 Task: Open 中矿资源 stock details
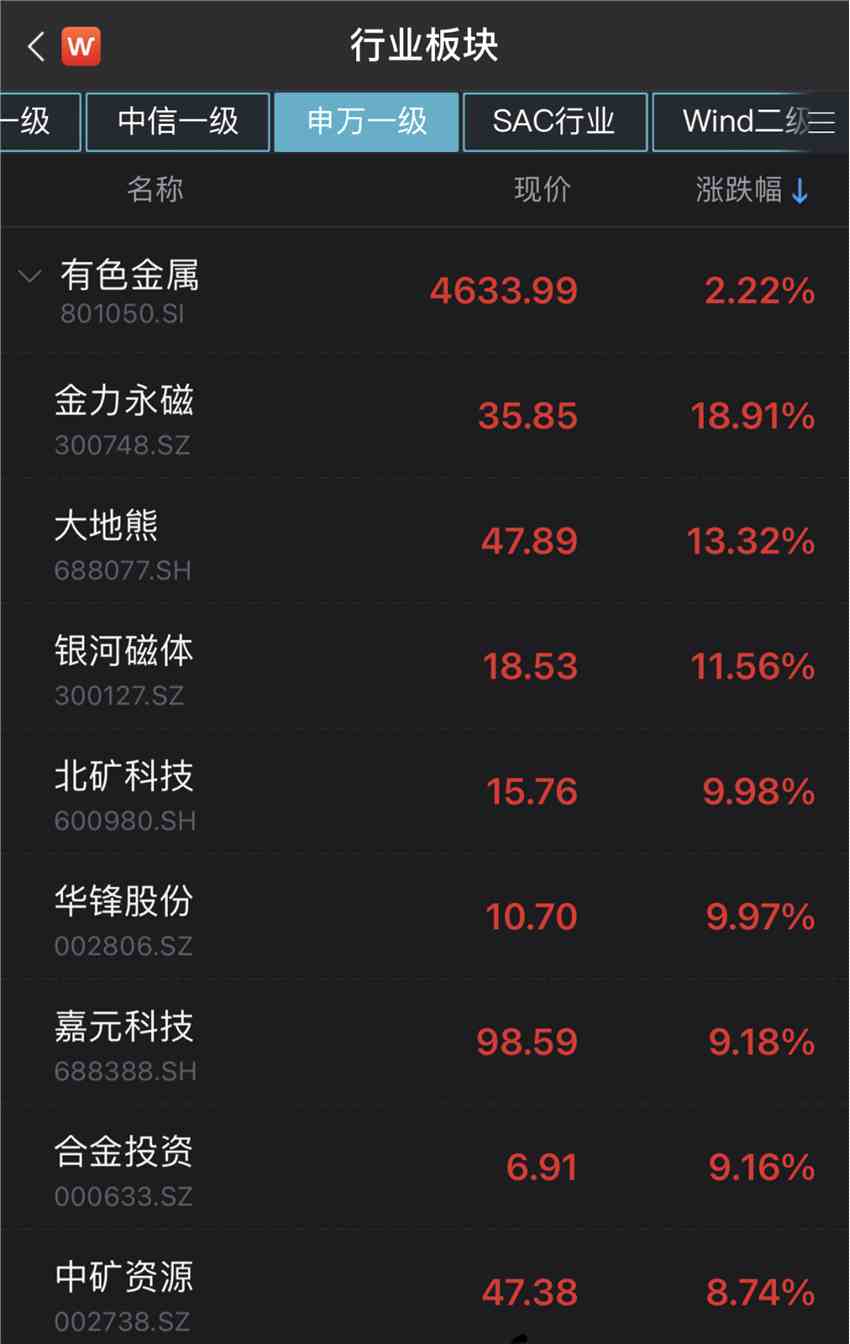(124, 1291)
